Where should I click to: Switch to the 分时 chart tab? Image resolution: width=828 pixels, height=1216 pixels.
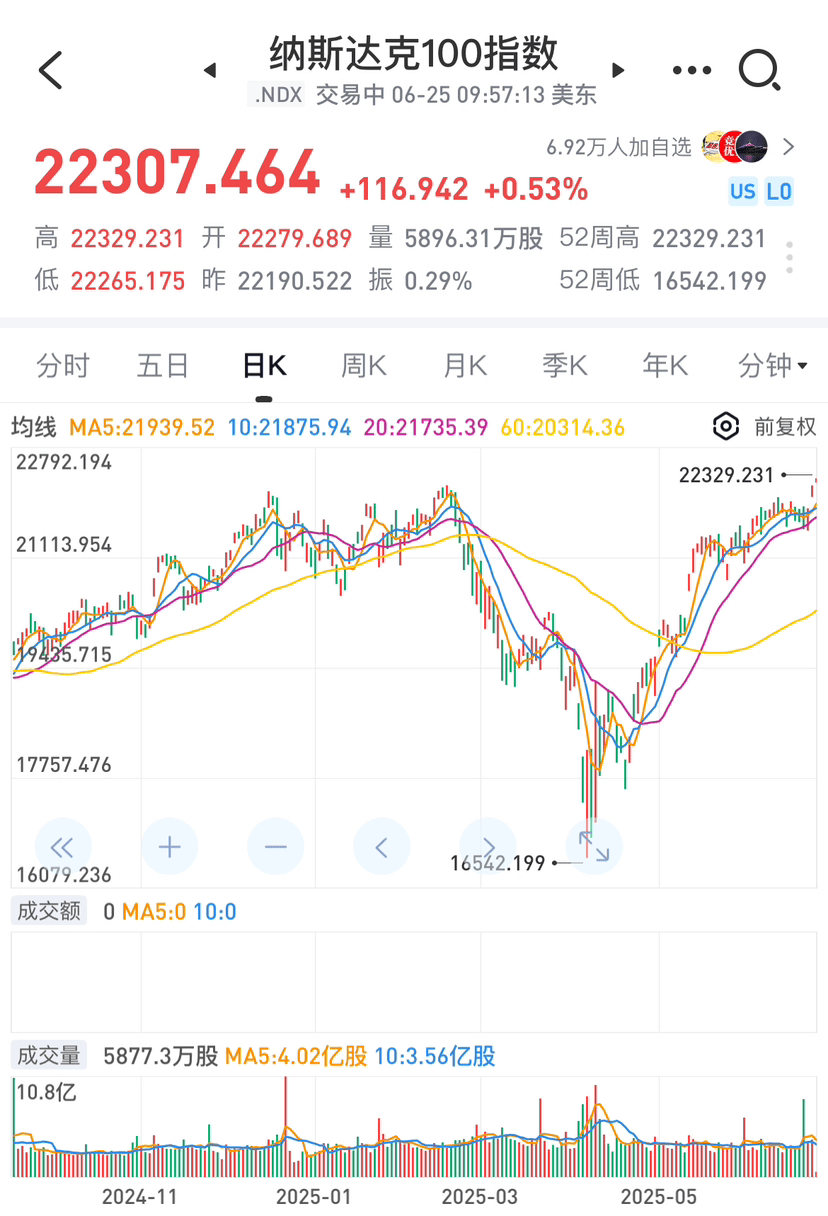(63, 366)
